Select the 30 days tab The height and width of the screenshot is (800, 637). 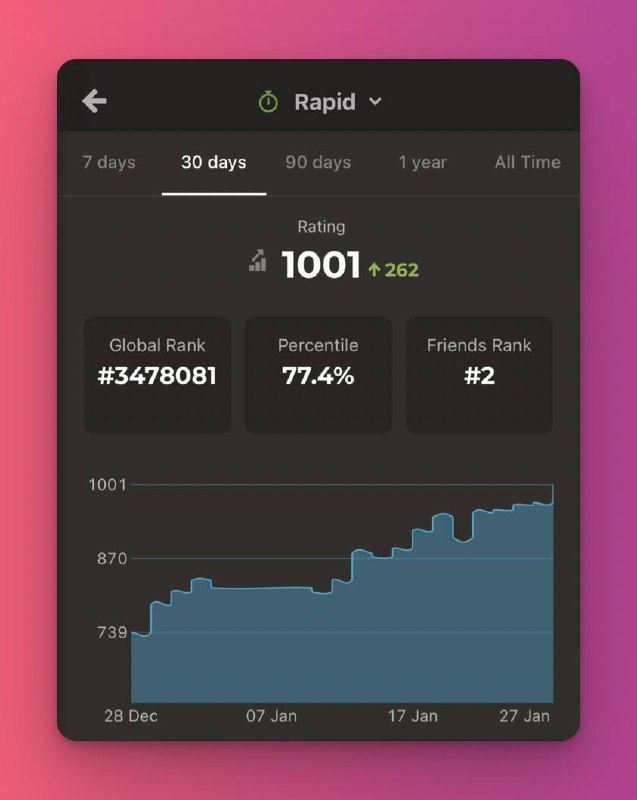[213, 162]
